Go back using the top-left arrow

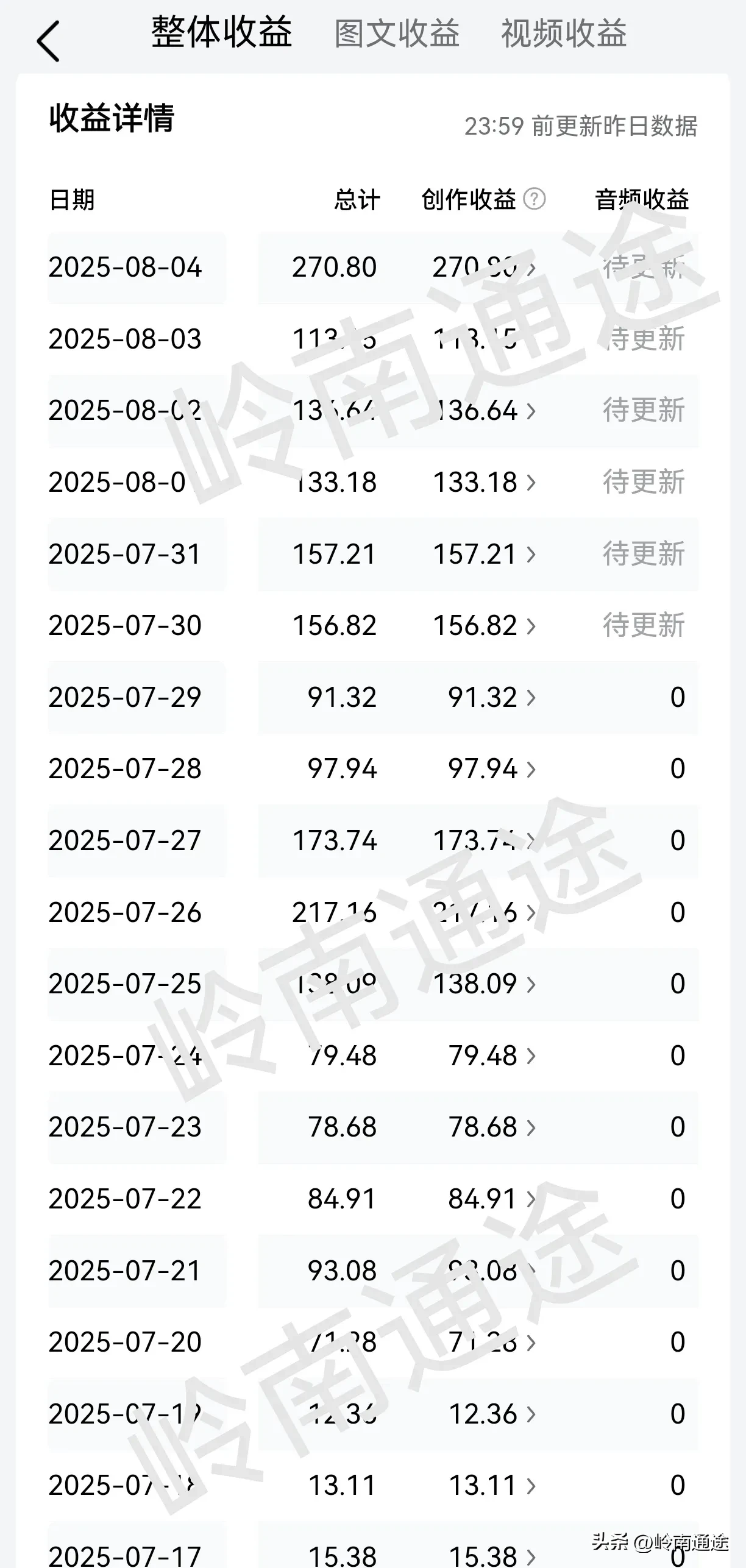(x=48, y=41)
